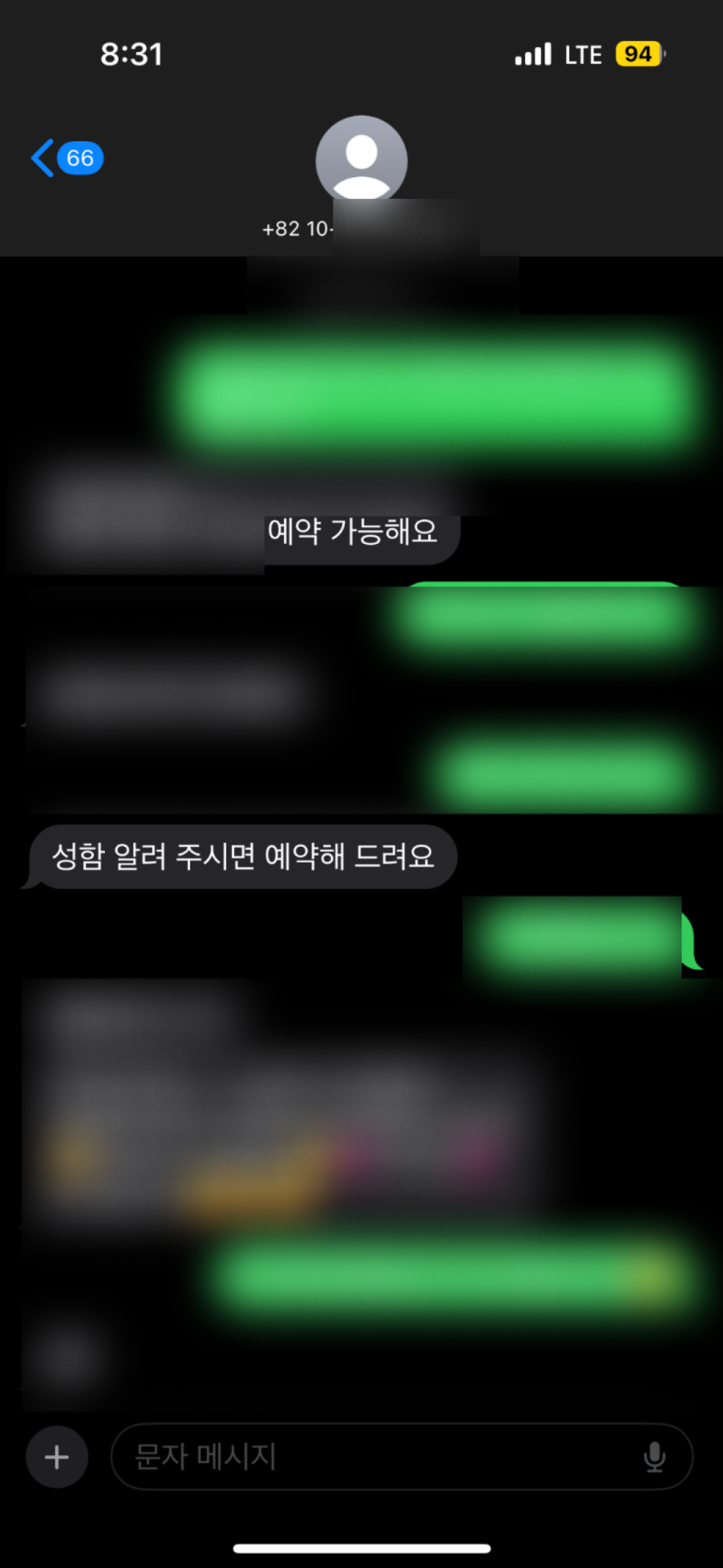
Task: Open the plus attachments menu
Action: click(x=57, y=1457)
